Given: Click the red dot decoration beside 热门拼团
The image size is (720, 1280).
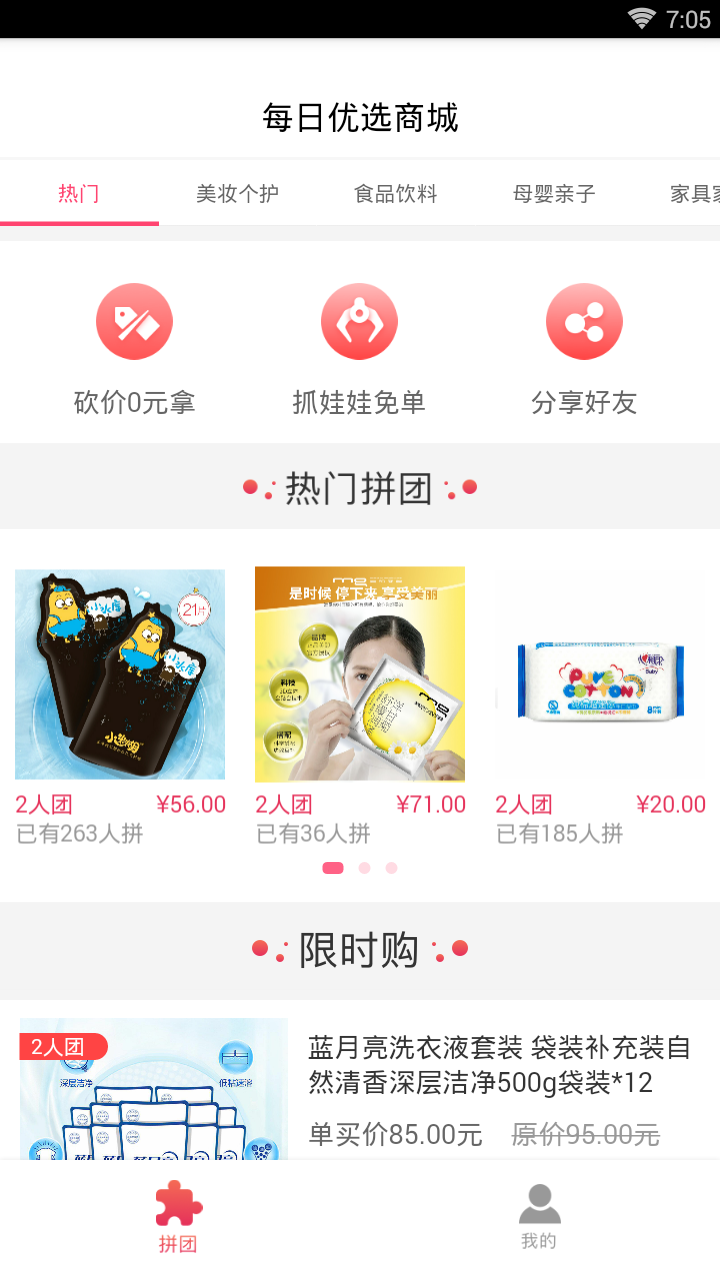Looking at the screenshot, I should tap(252, 487).
